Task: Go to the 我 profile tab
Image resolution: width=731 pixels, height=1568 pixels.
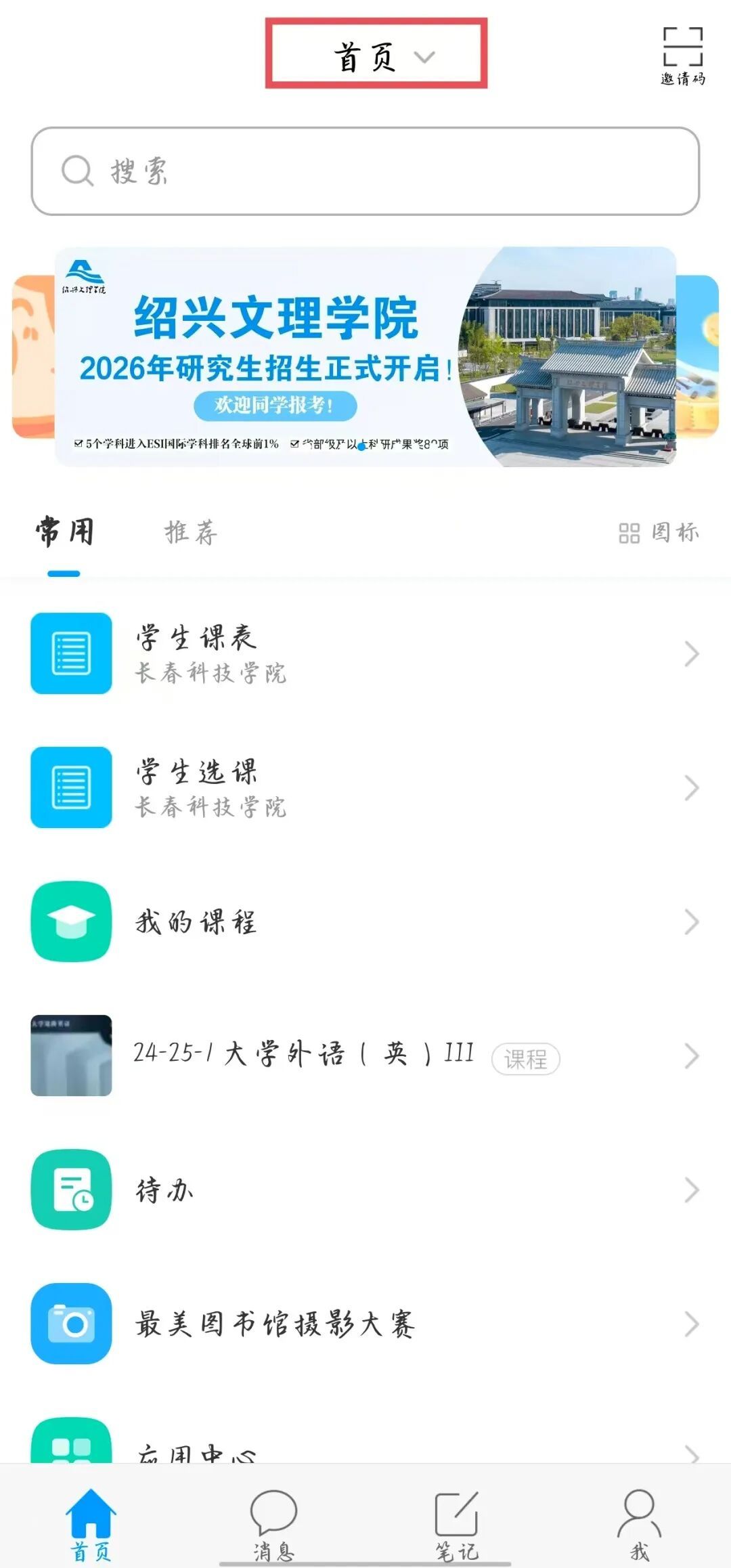Action: point(639,1521)
